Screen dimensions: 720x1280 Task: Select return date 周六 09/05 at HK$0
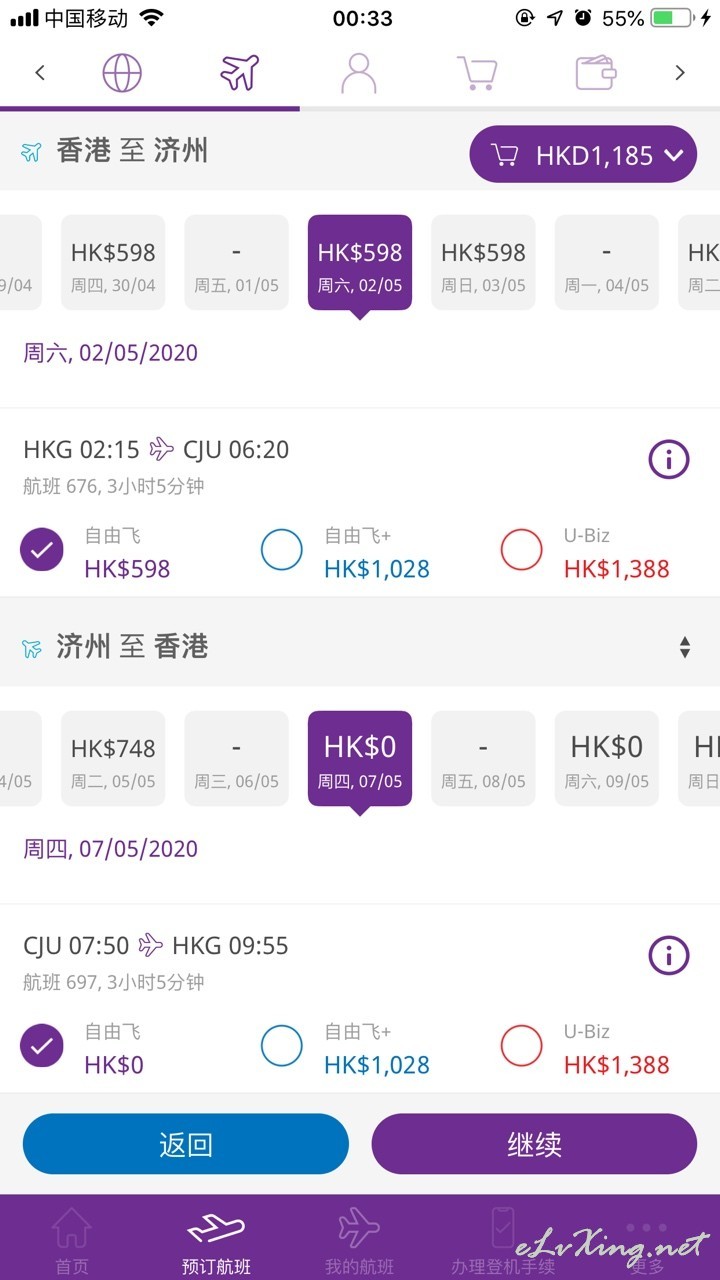pos(607,758)
